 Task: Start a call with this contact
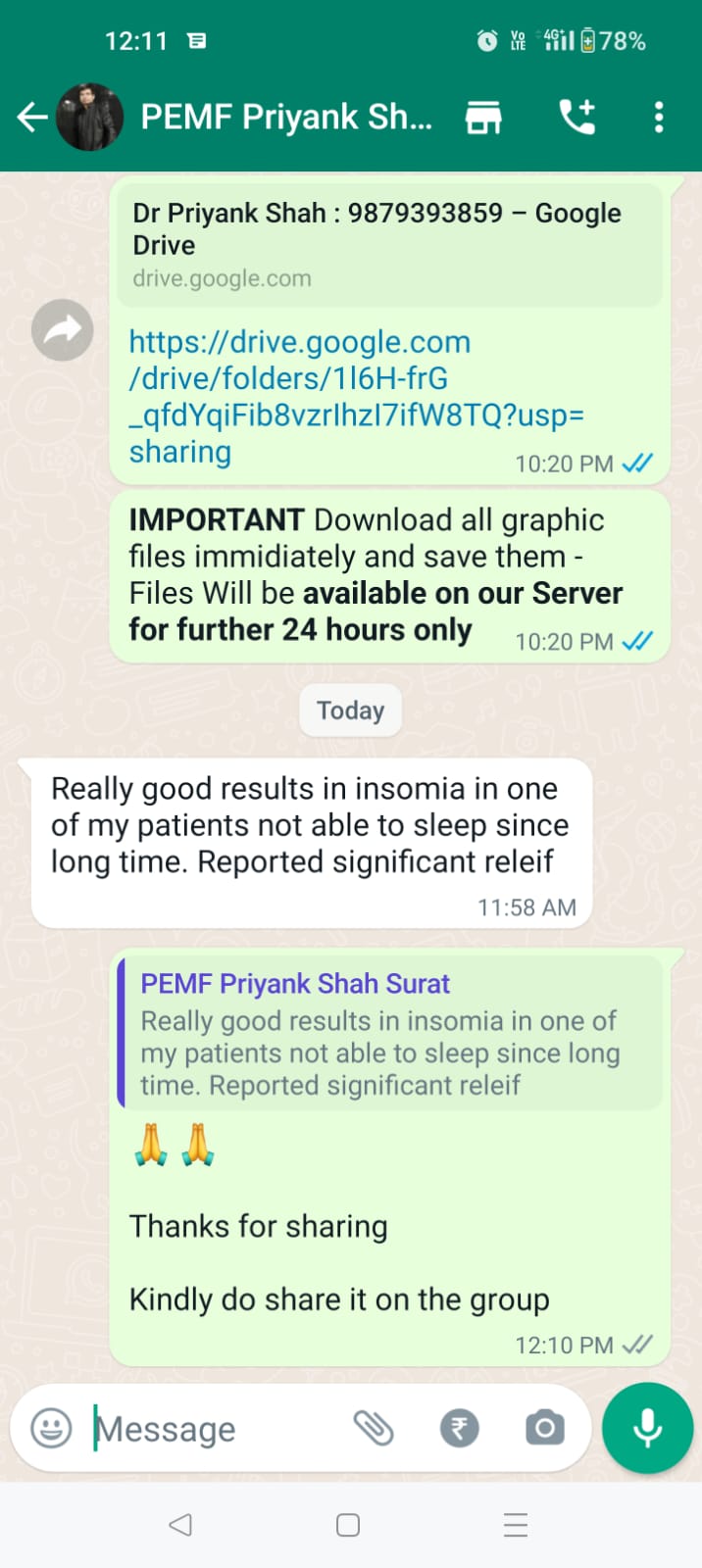click(577, 117)
